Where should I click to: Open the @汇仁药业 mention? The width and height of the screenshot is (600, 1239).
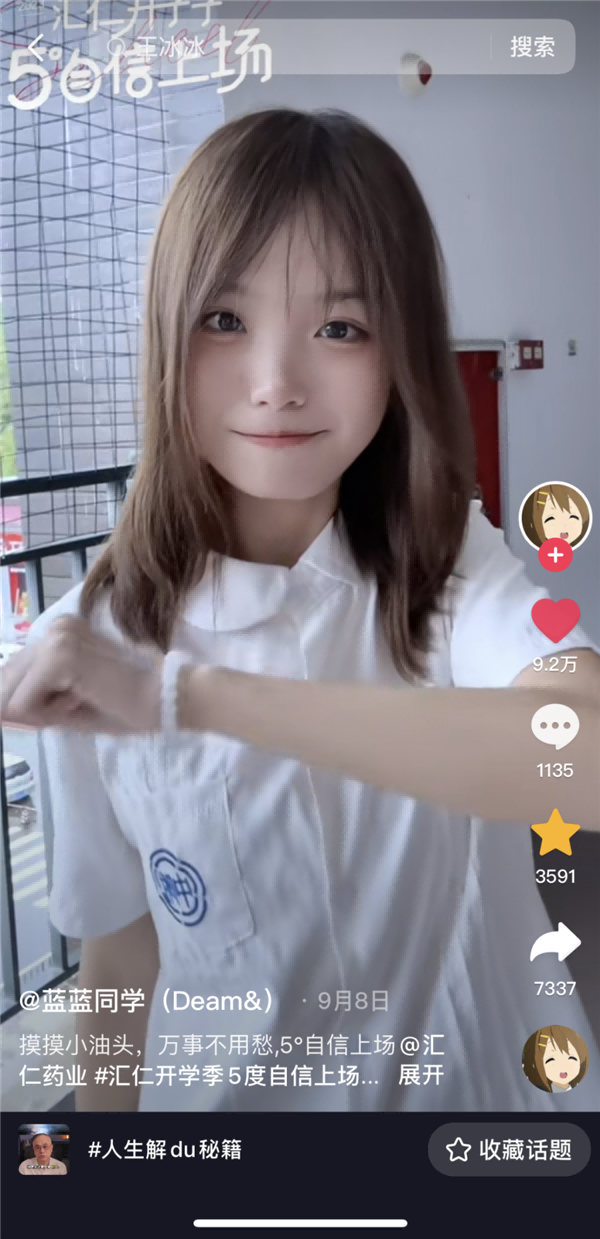click(x=422, y=1046)
